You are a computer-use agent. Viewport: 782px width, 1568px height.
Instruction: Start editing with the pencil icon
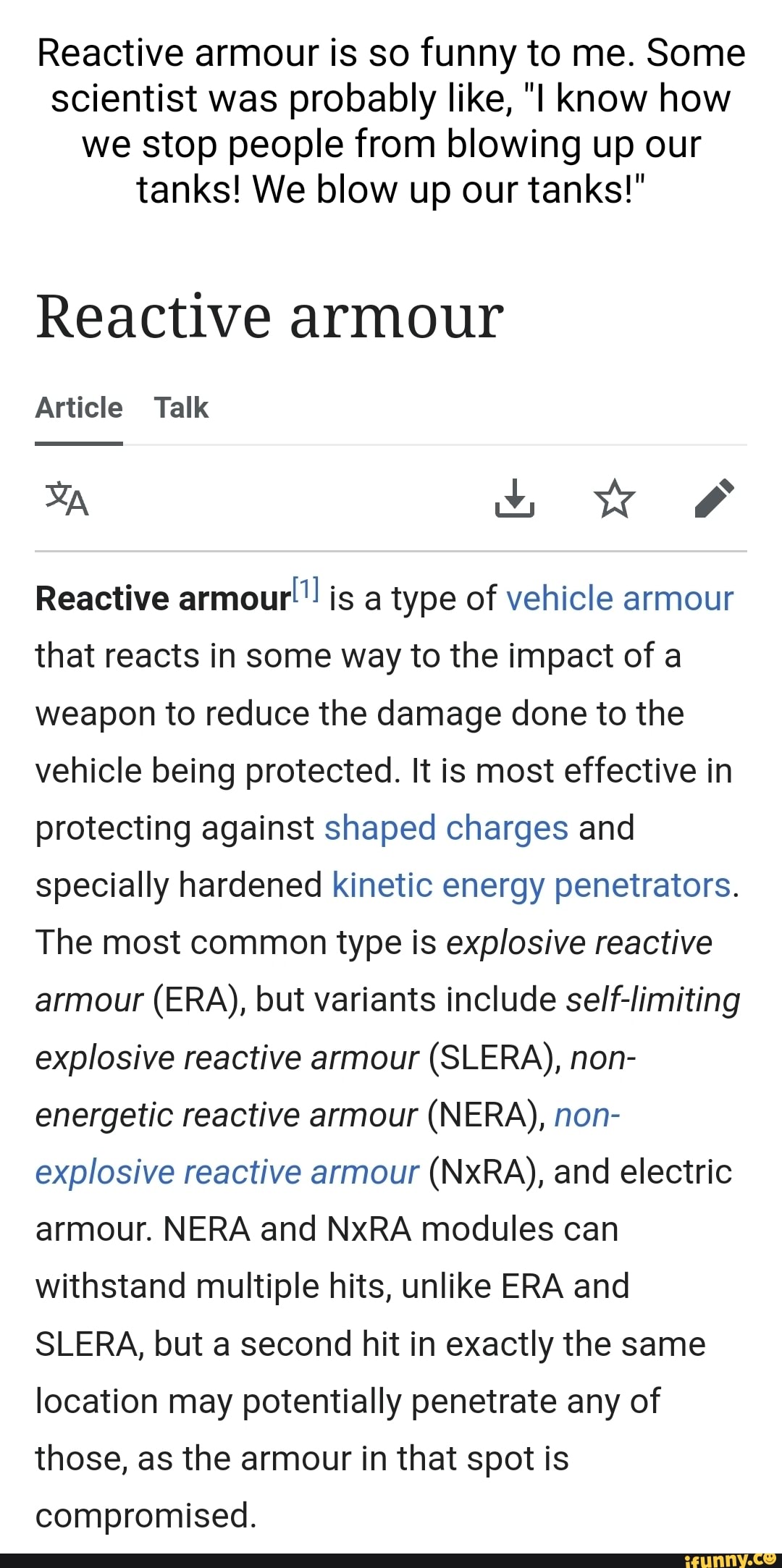(x=715, y=500)
